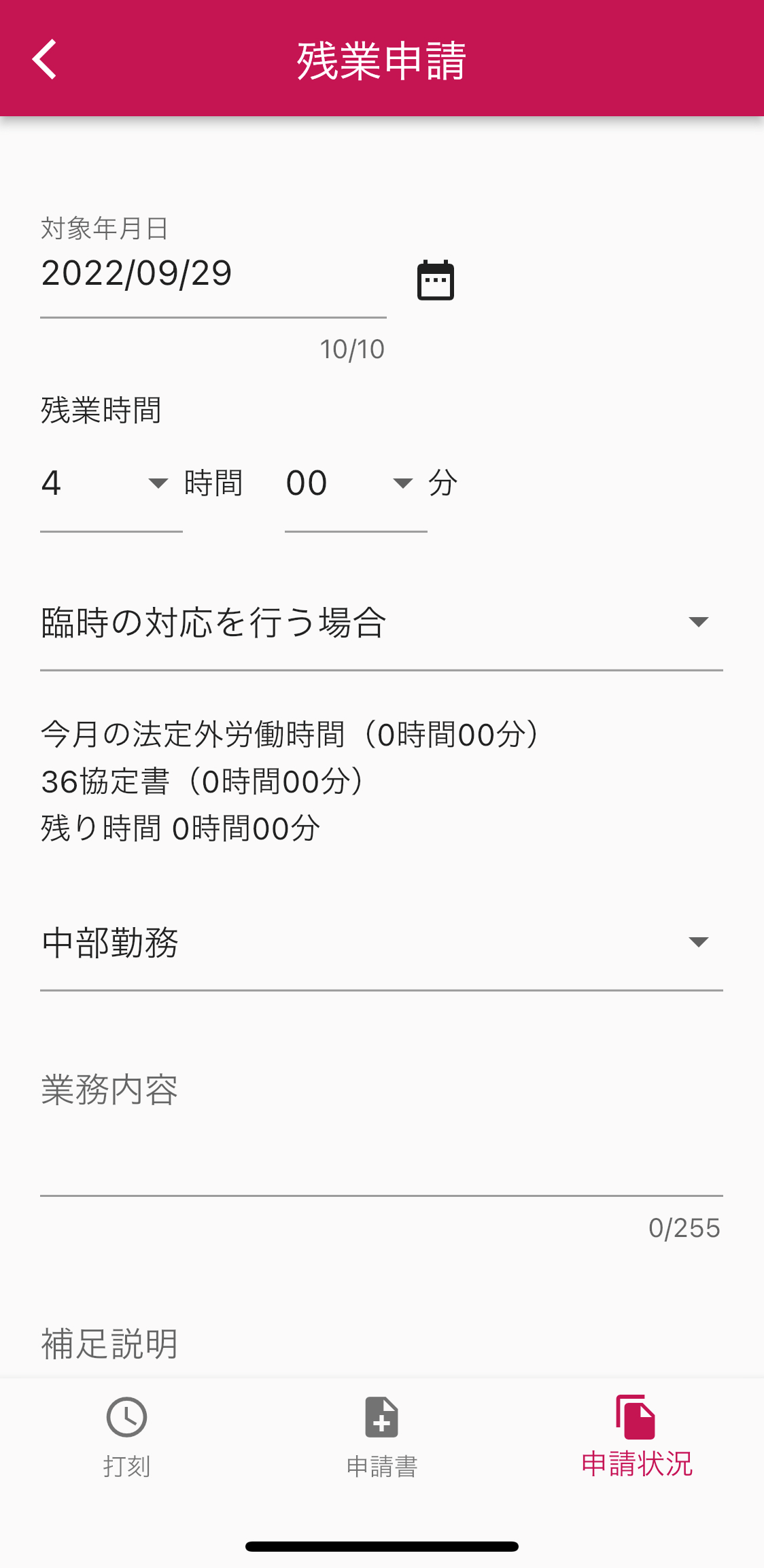Expand the 中部勤務 dropdown
The height and width of the screenshot is (1568, 764).
pos(381,943)
